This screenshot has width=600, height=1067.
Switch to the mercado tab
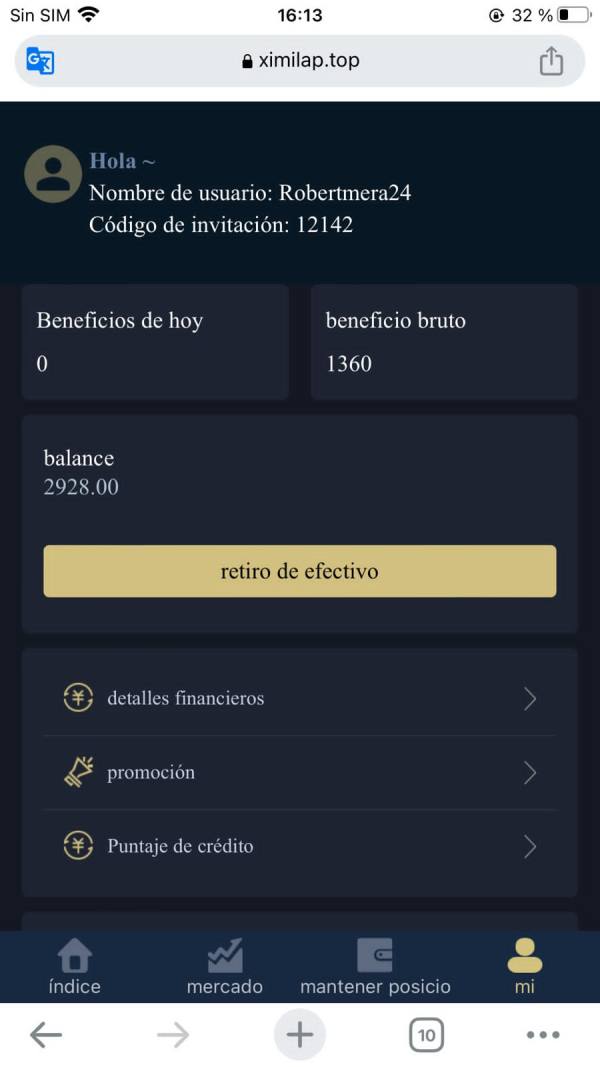tap(224, 967)
